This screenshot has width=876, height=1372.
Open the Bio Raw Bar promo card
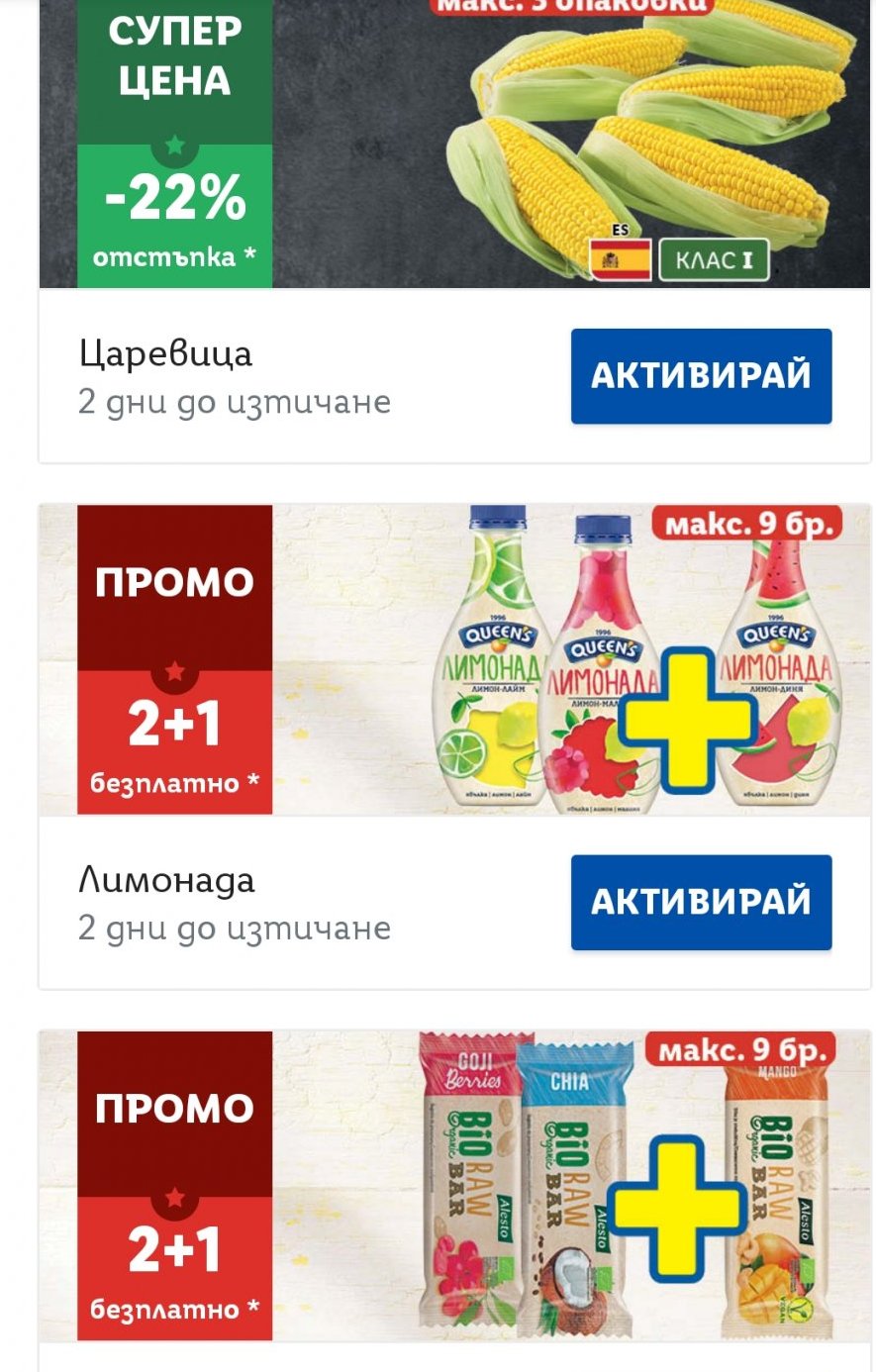tap(455, 1186)
